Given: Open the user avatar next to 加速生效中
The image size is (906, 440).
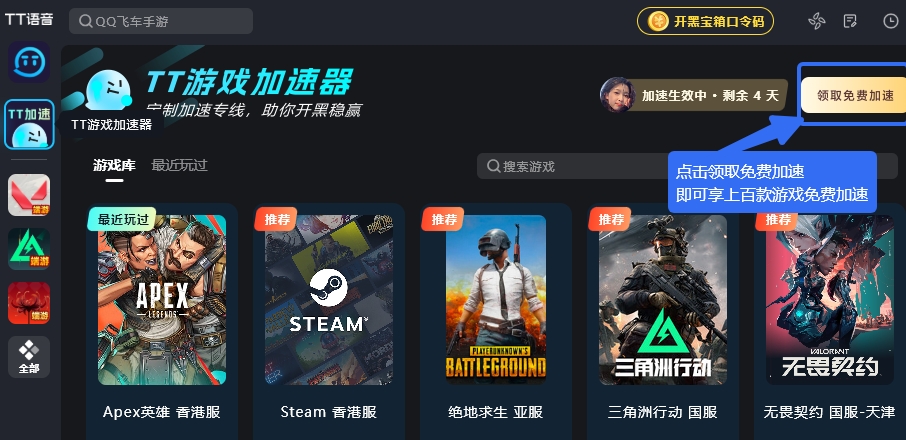Looking at the screenshot, I should click(x=617, y=95).
